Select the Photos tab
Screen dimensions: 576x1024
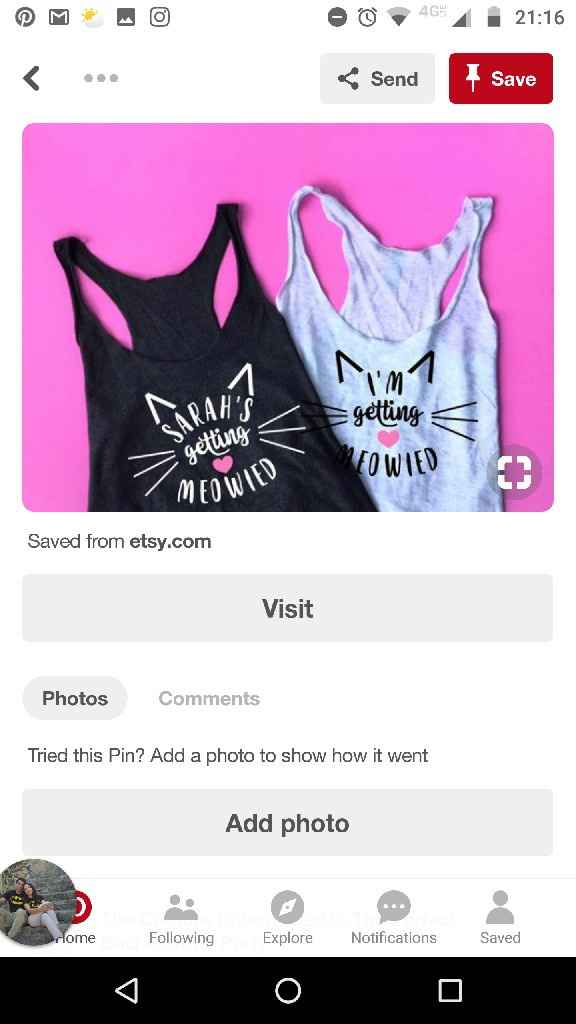coord(75,698)
